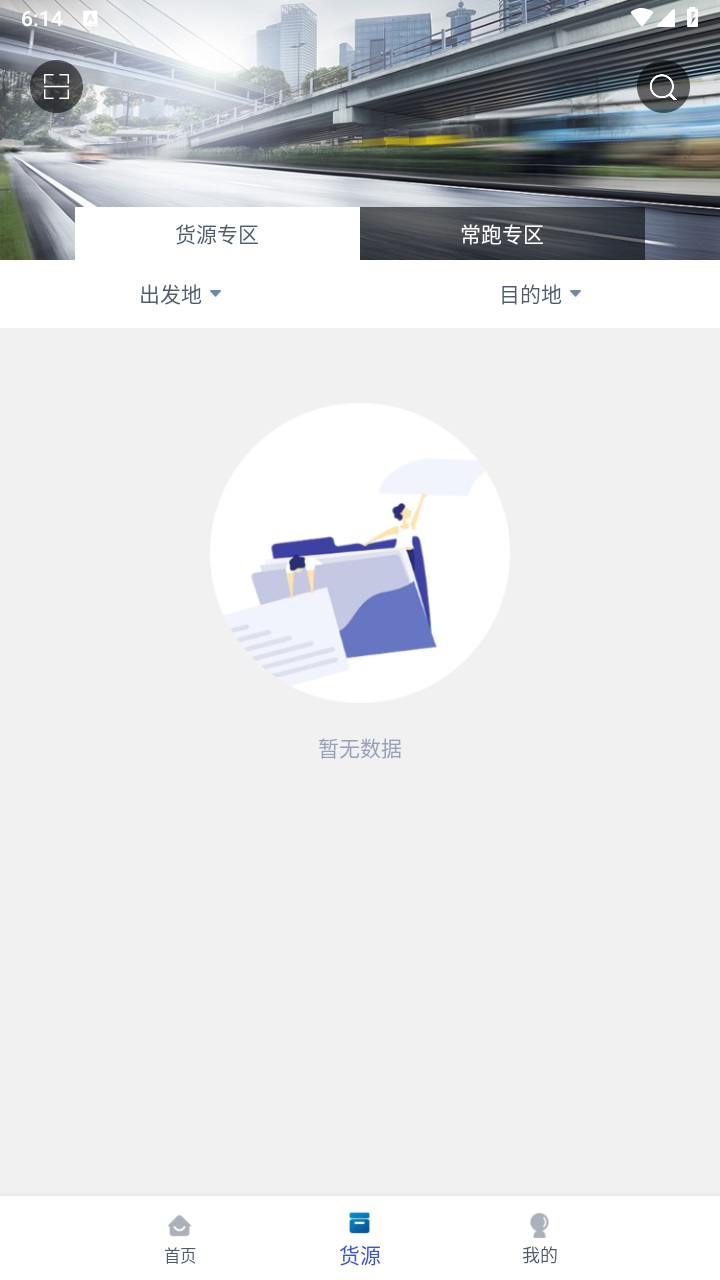720x1280 pixels.
Task: Open the scan icon at top left
Action: [57, 86]
